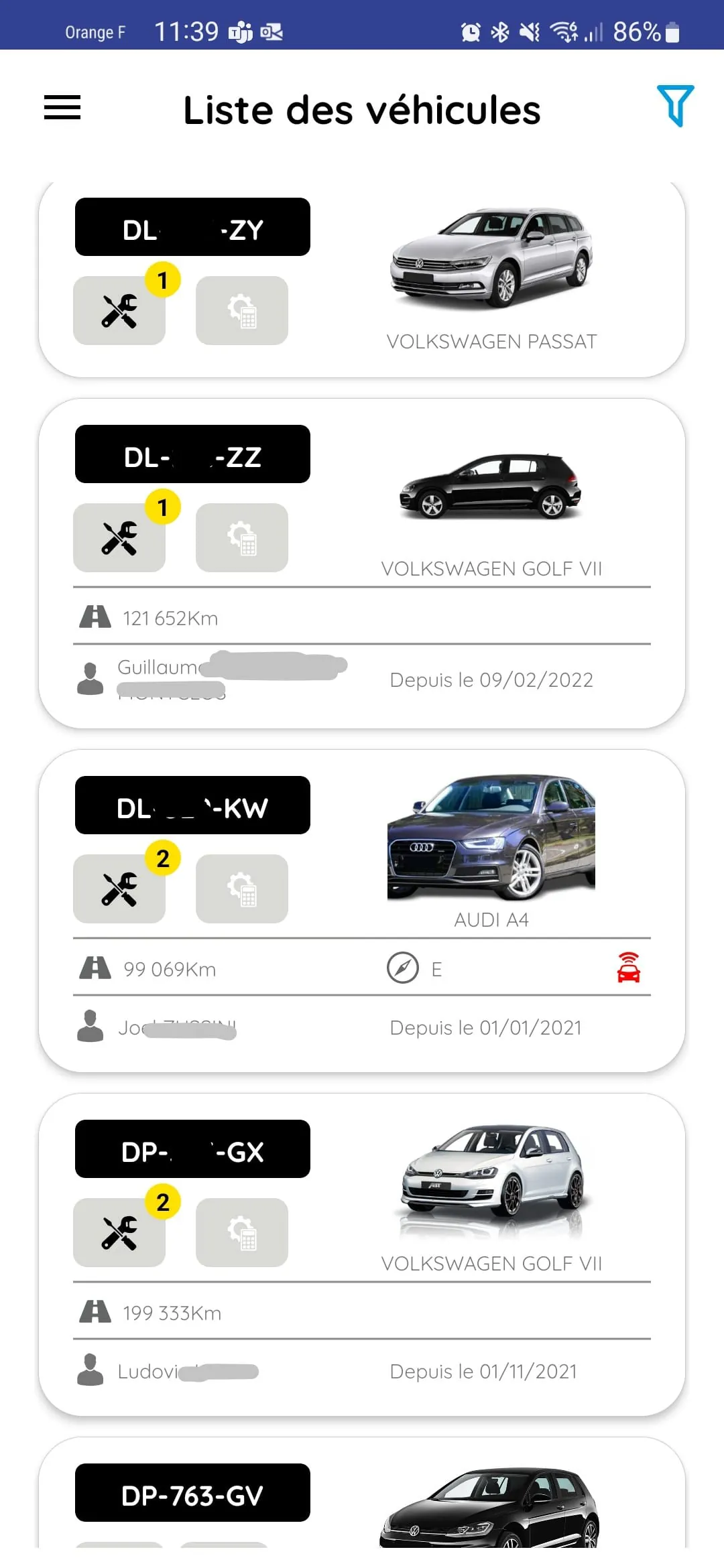Tap the gear calculator button on Passat
This screenshot has width=724, height=1568.
coord(242,311)
